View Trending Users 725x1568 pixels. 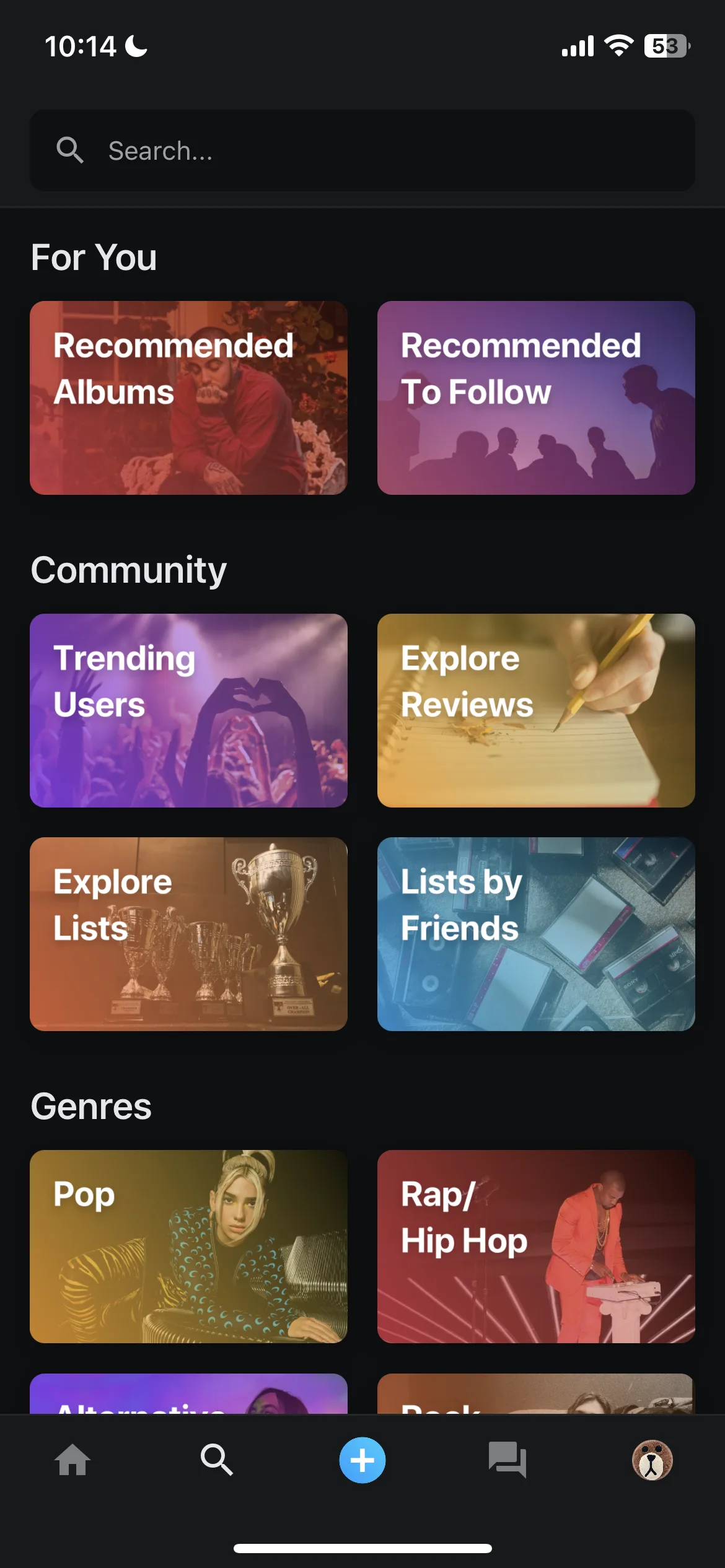(188, 710)
